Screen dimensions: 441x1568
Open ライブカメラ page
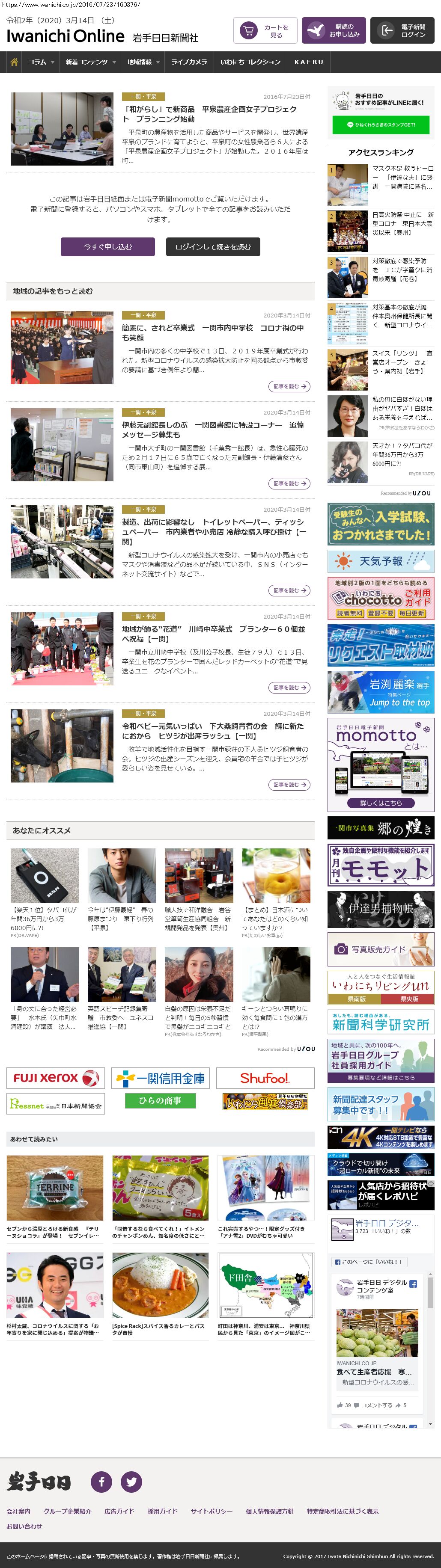(x=189, y=62)
